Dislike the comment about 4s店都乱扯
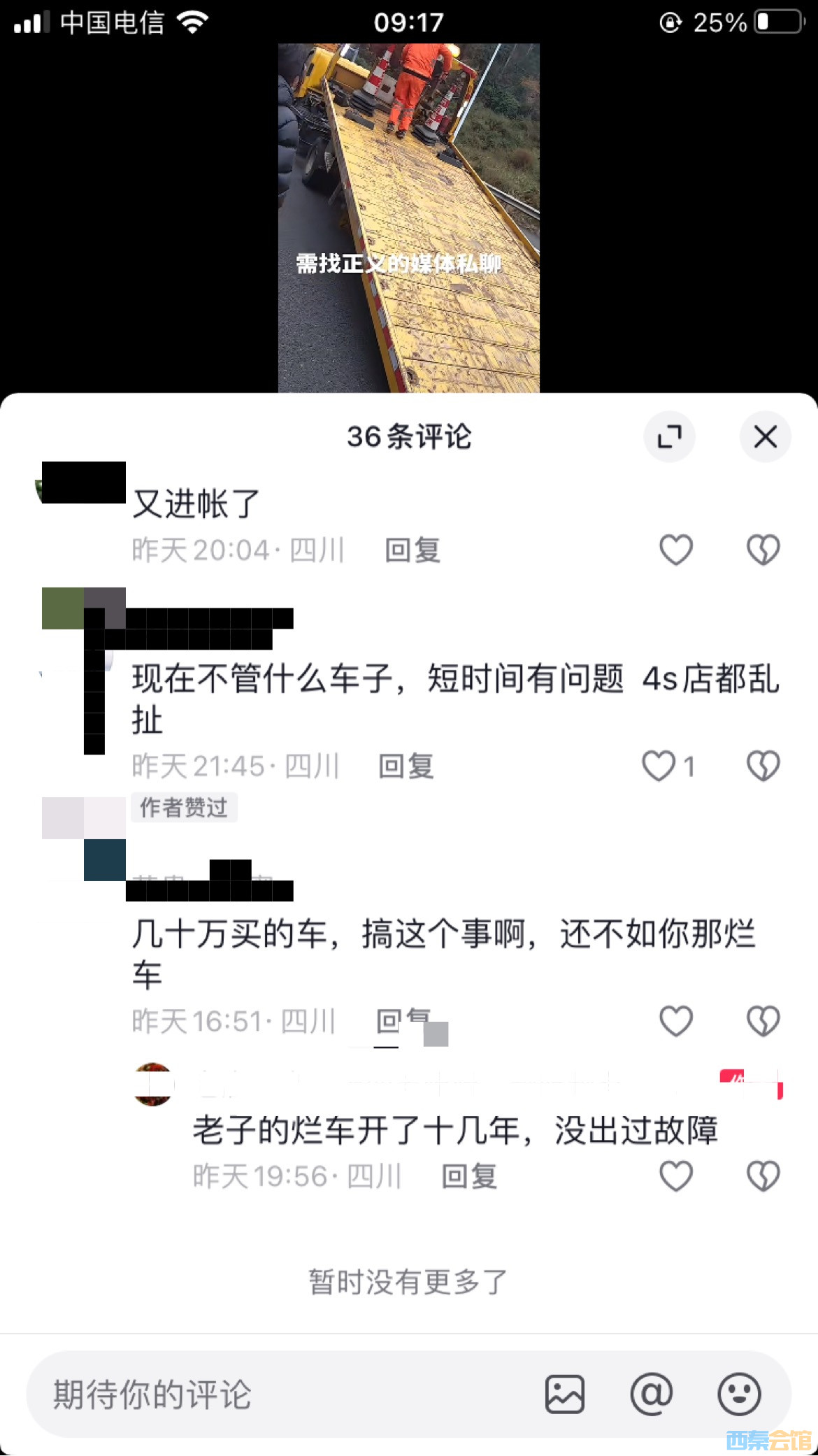818x1456 pixels. (763, 766)
